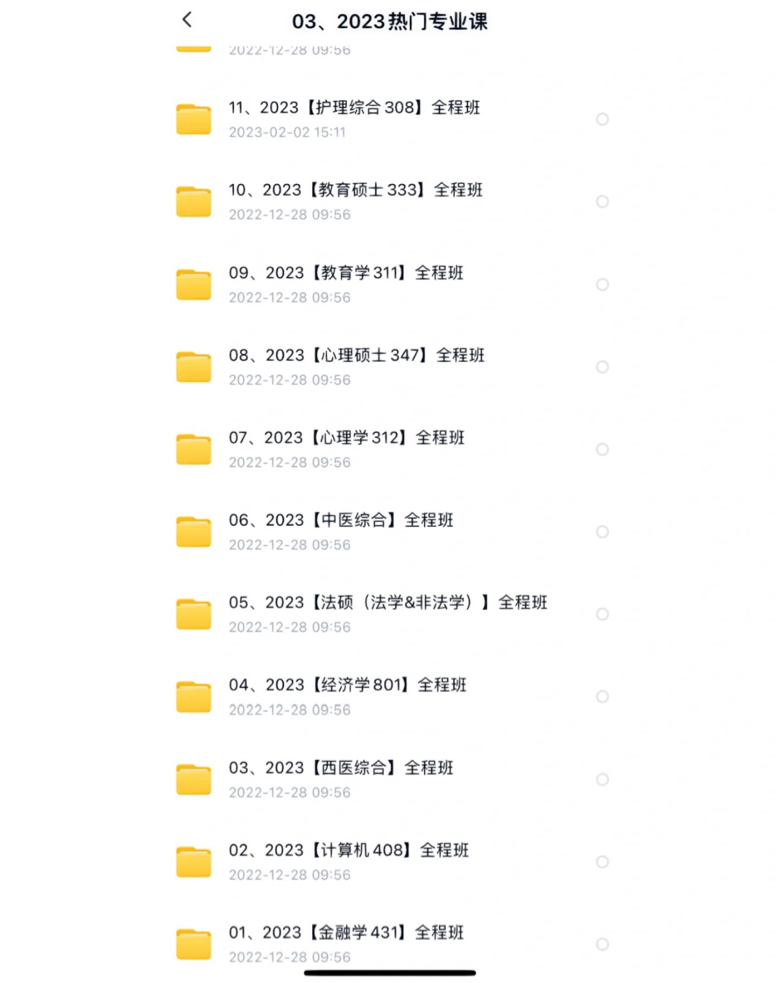Tick the circle beside 西医综合 folder
Screen dimensions: 780x983
(602, 780)
